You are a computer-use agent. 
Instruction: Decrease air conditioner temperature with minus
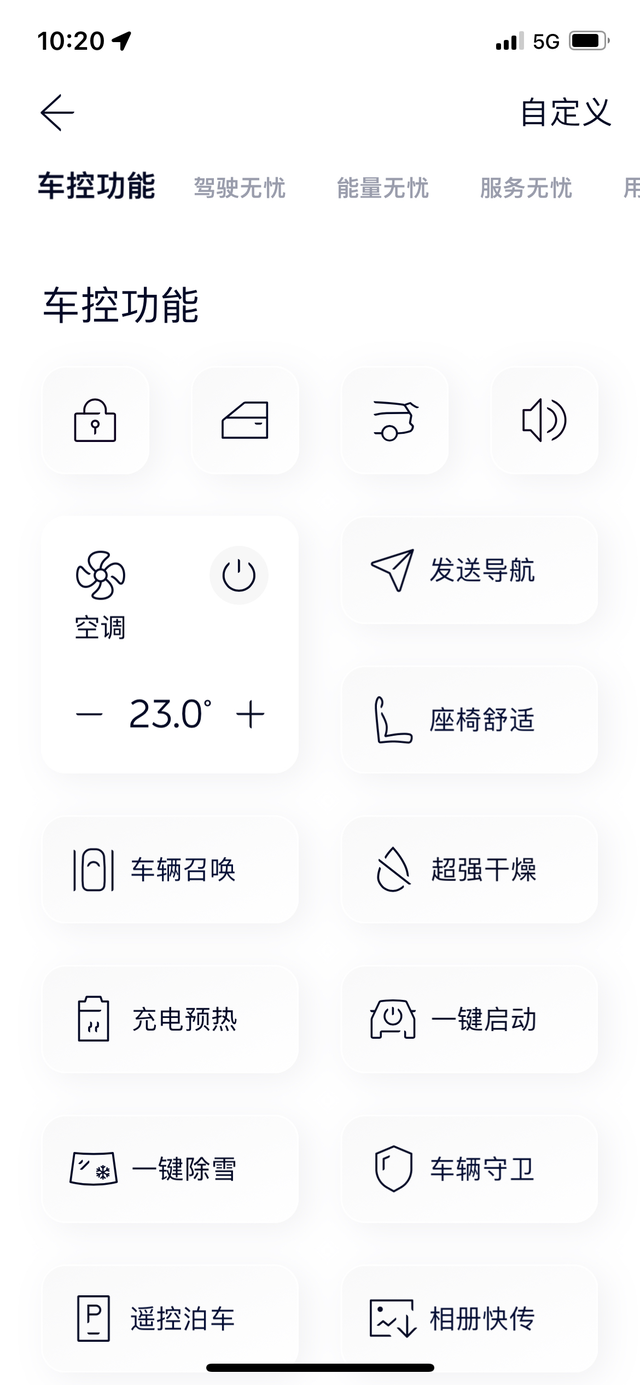(89, 714)
